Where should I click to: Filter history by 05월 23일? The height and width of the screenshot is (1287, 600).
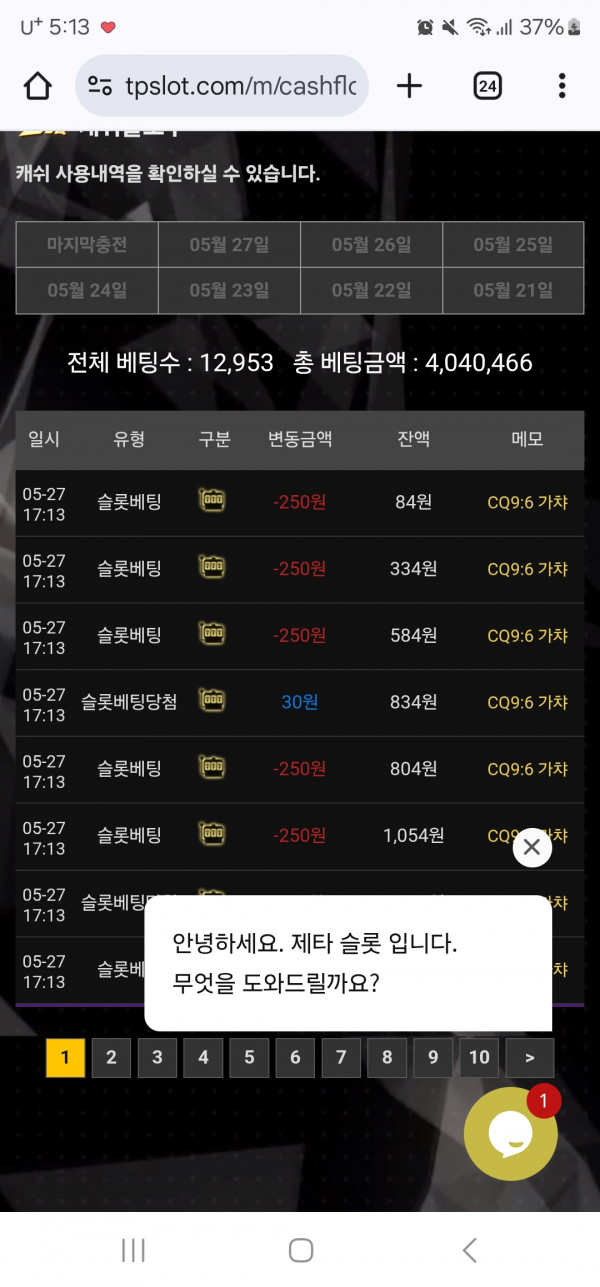(x=229, y=291)
